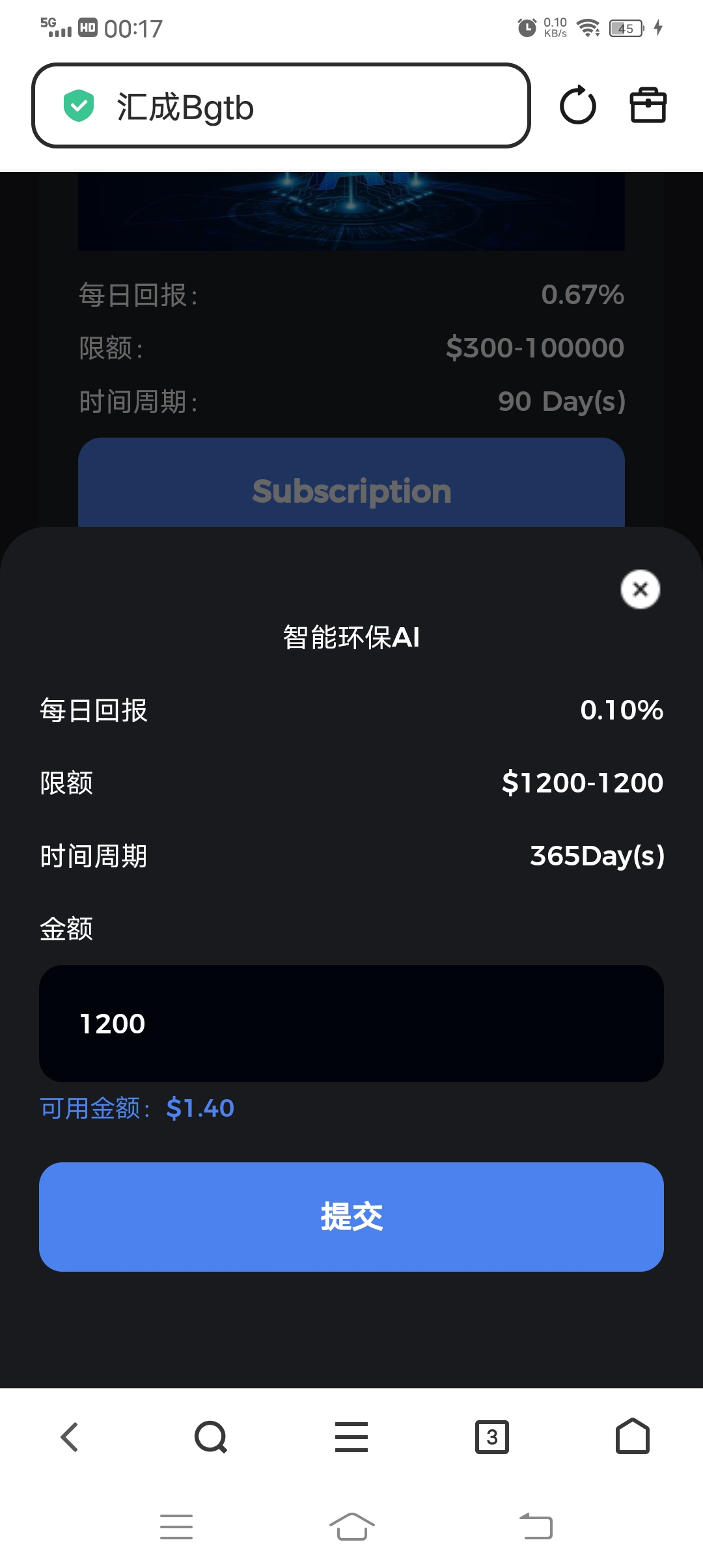Open the tab switcher showing 3 tabs
The height and width of the screenshot is (1568, 703).
coord(492,1436)
